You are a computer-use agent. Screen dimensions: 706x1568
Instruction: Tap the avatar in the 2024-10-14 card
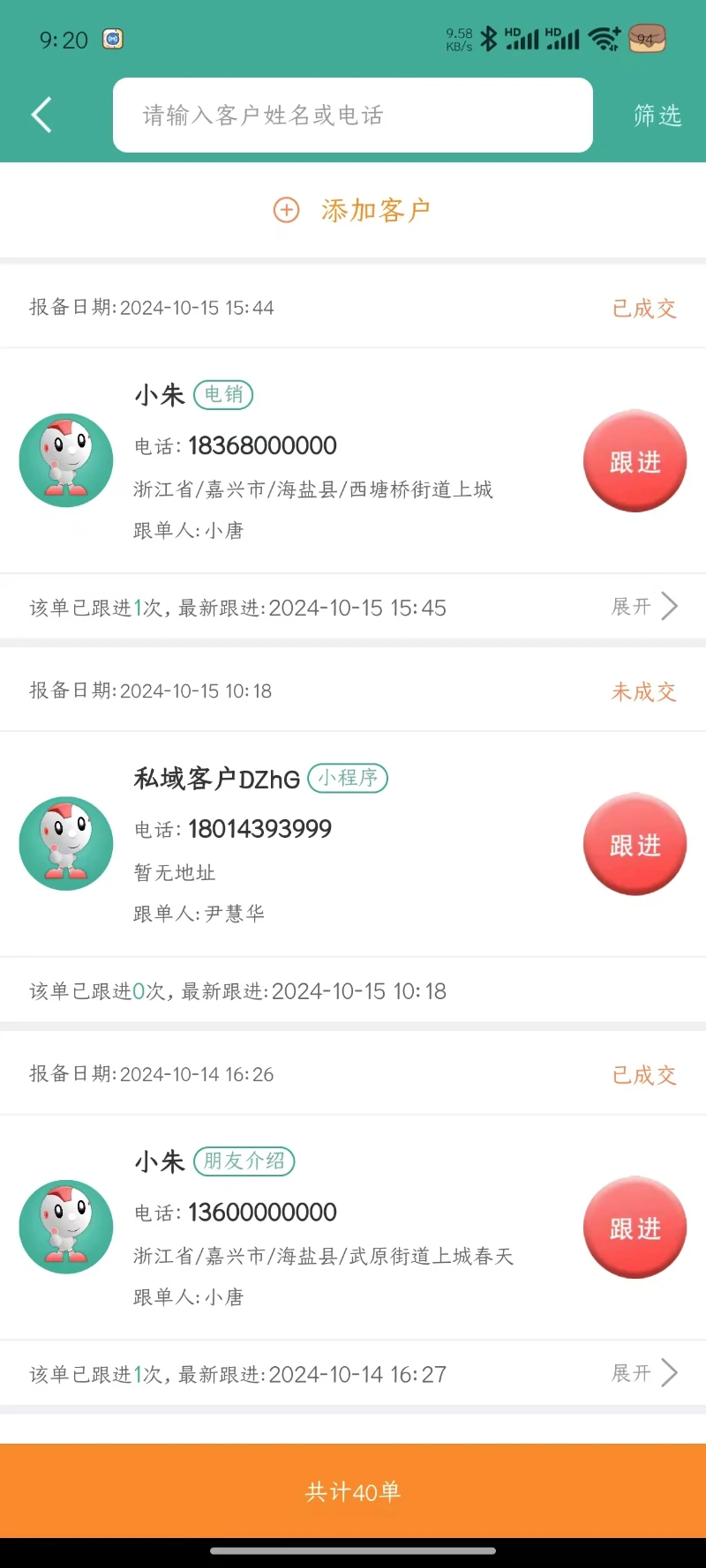tap(65, 1227)
